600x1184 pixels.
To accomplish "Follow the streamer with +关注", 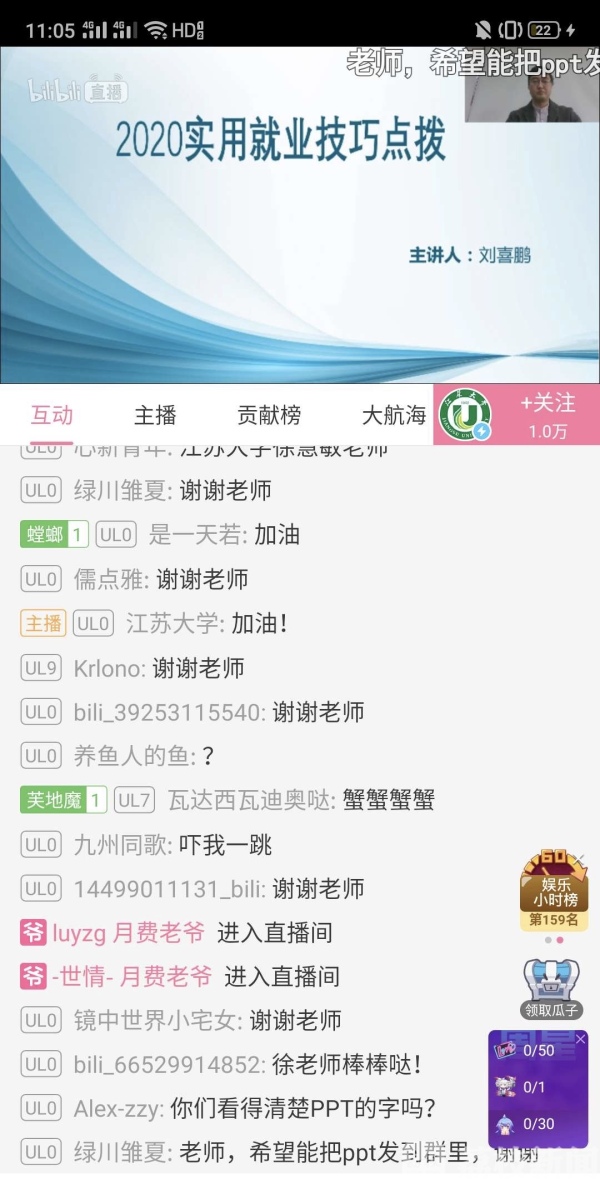I will coord(548,415).
